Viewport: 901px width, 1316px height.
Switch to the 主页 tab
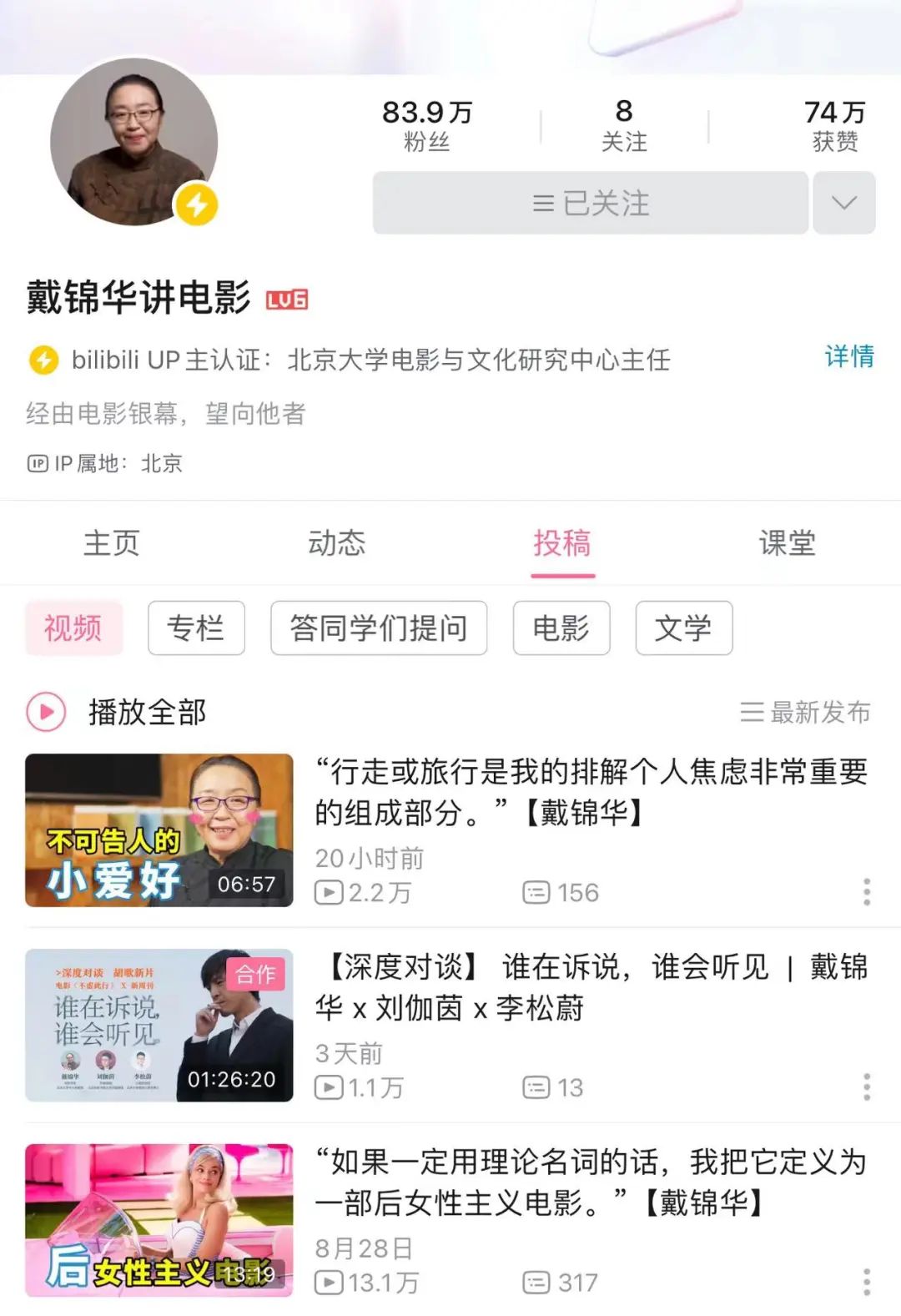112,543
